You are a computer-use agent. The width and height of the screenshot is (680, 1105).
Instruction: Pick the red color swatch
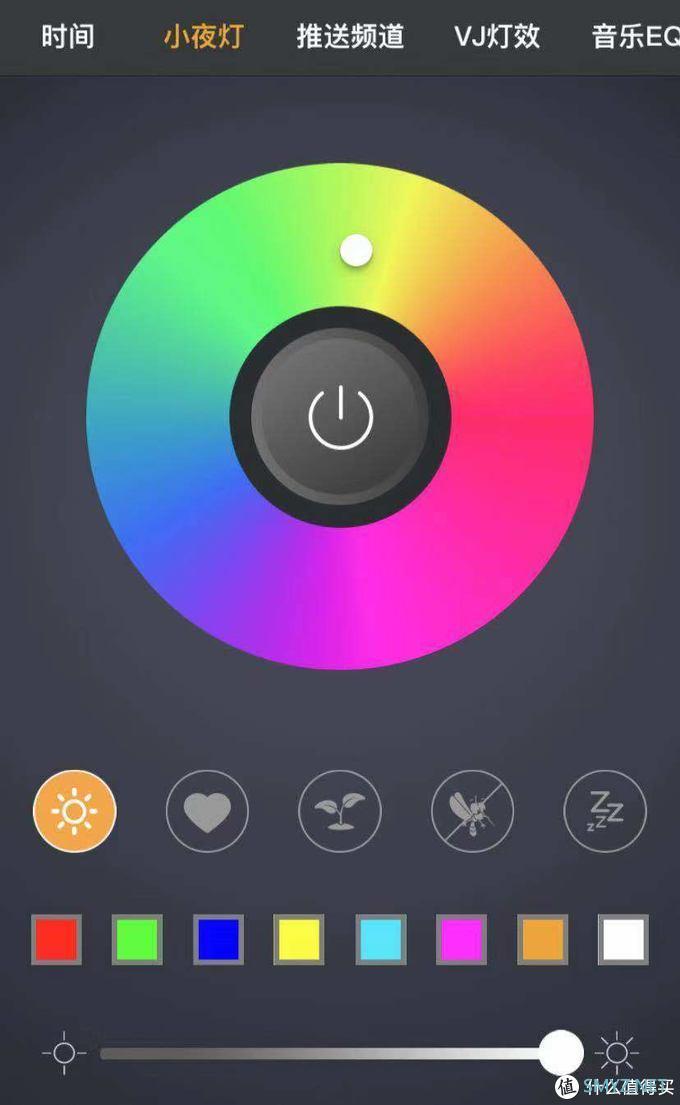coord(56,939)
